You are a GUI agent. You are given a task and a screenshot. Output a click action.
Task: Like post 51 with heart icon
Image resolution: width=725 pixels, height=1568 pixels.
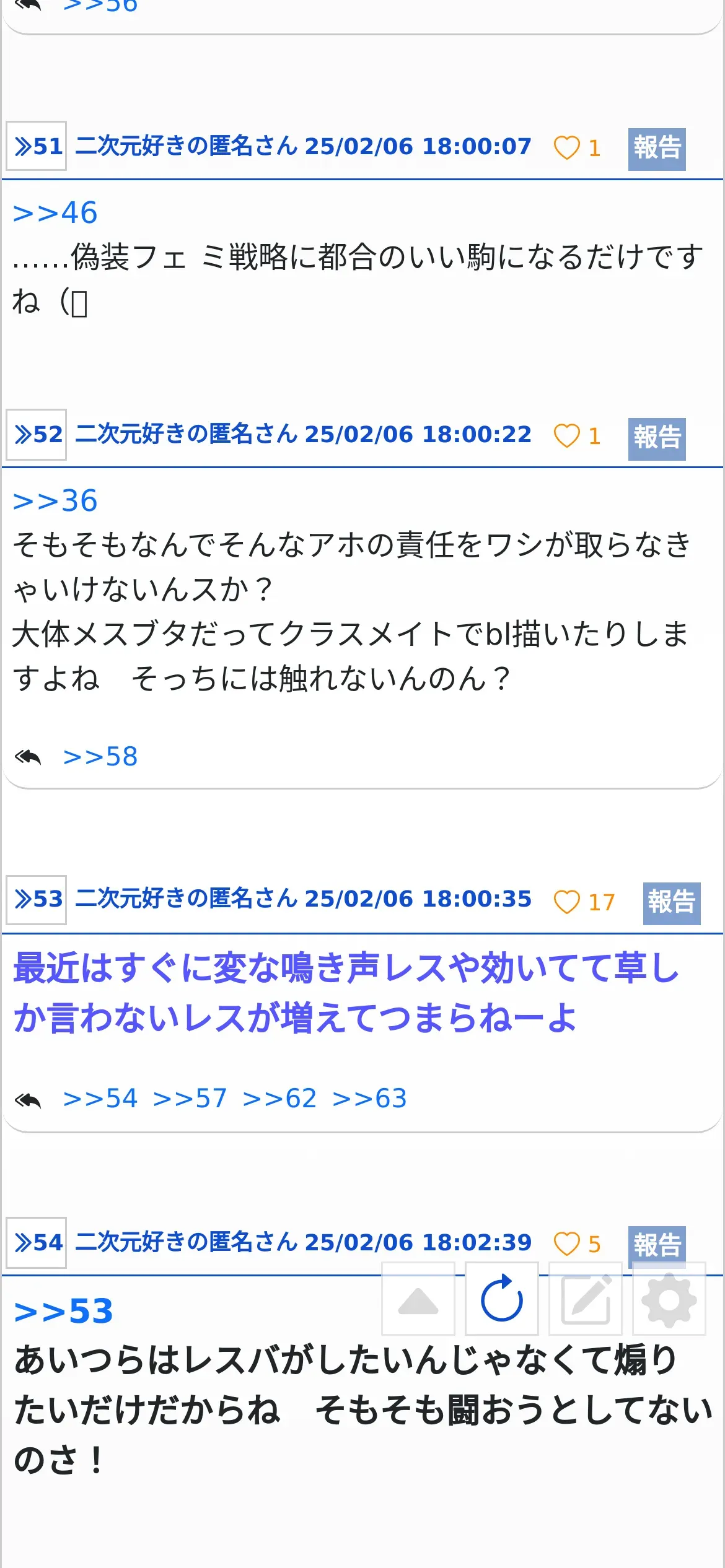point(566,147)
